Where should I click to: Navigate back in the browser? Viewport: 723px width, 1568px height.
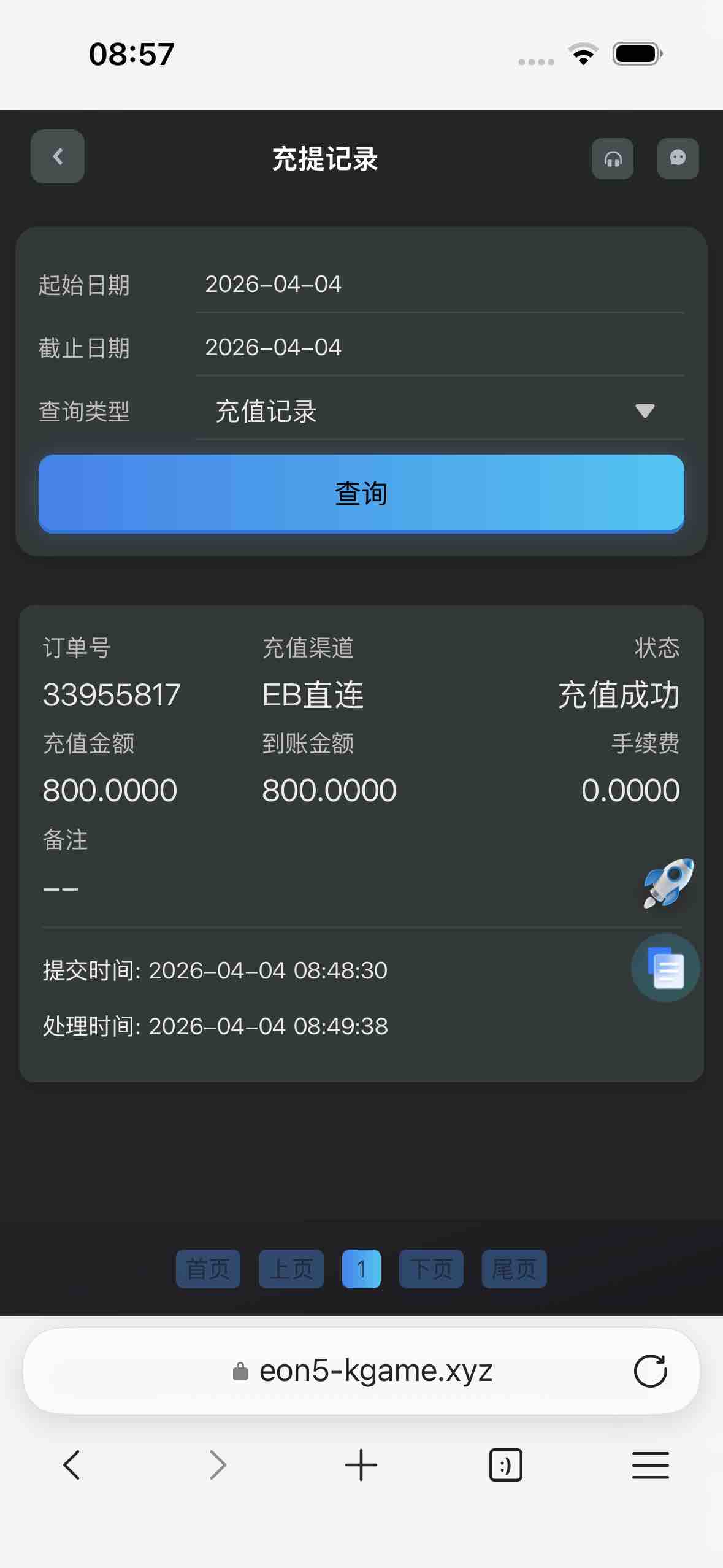point(72,1466)
